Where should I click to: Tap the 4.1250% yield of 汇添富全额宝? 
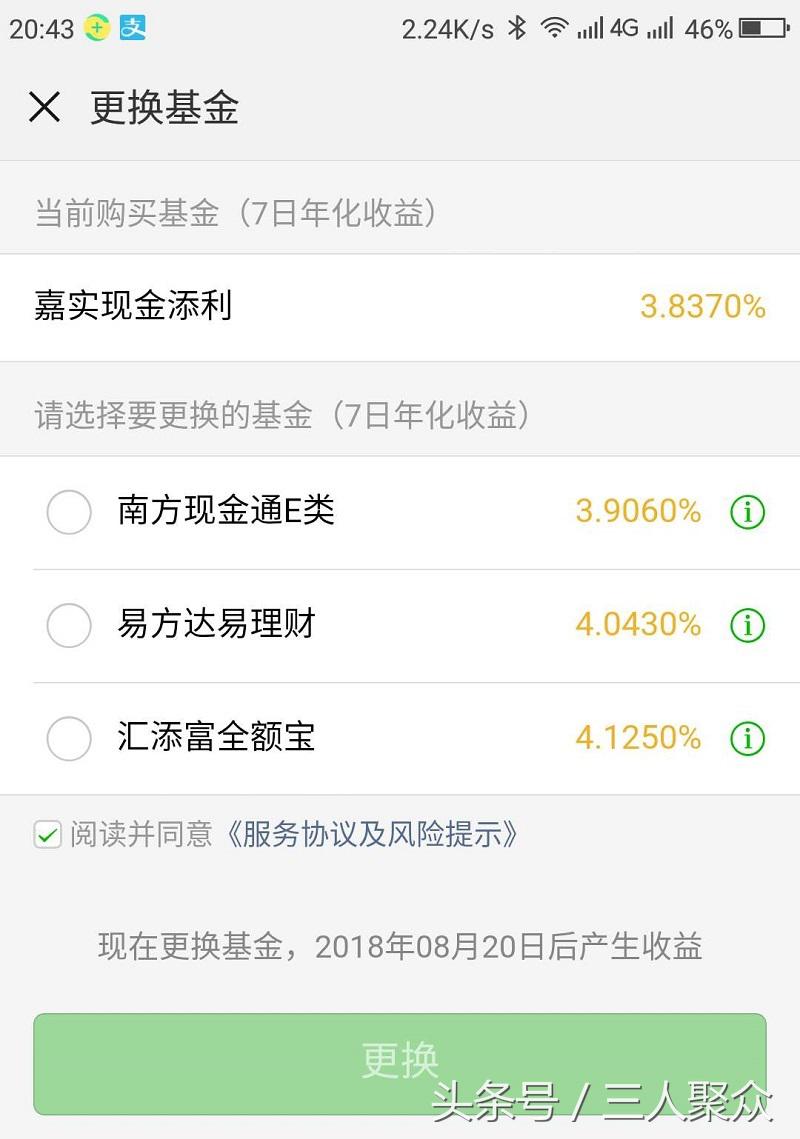[638, 738]
